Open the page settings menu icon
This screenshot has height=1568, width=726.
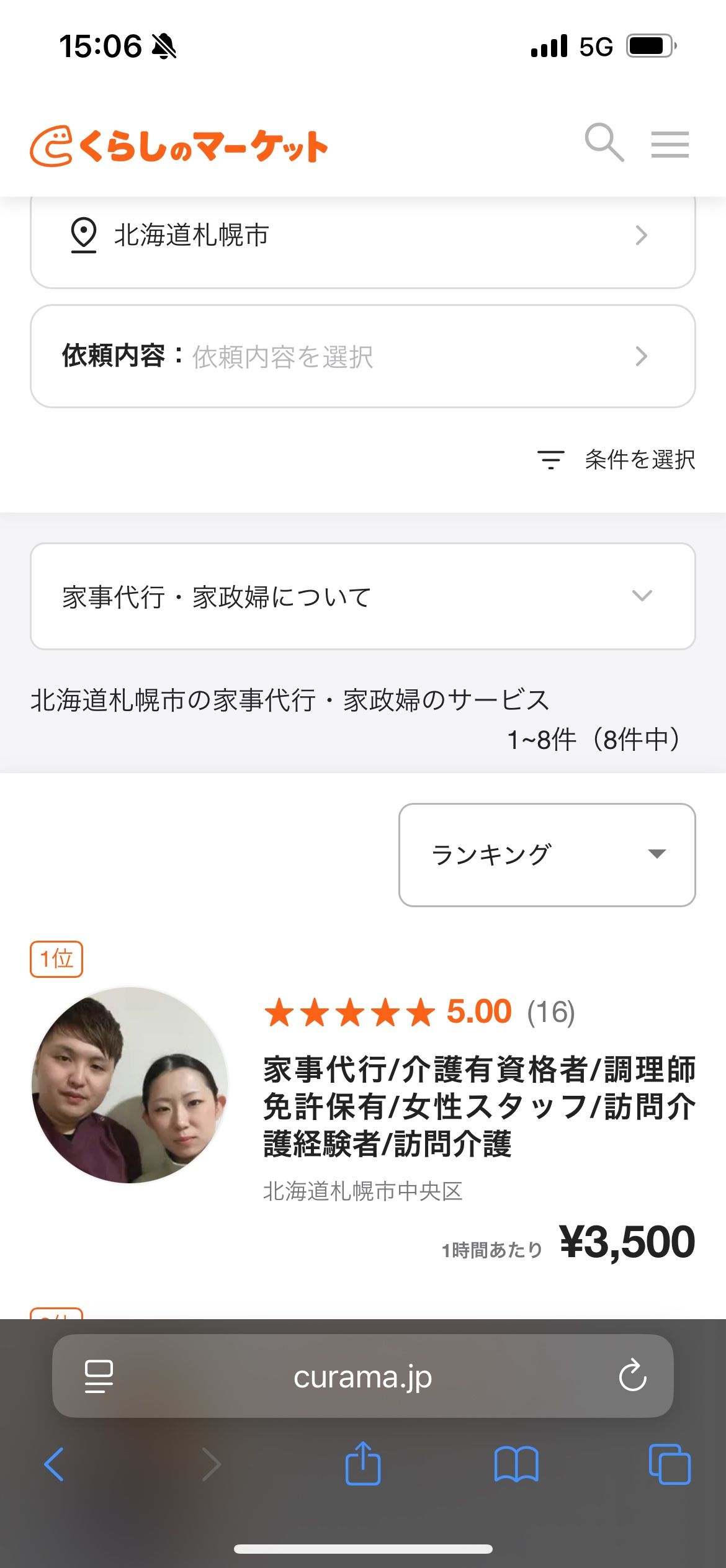point(99,1377)
